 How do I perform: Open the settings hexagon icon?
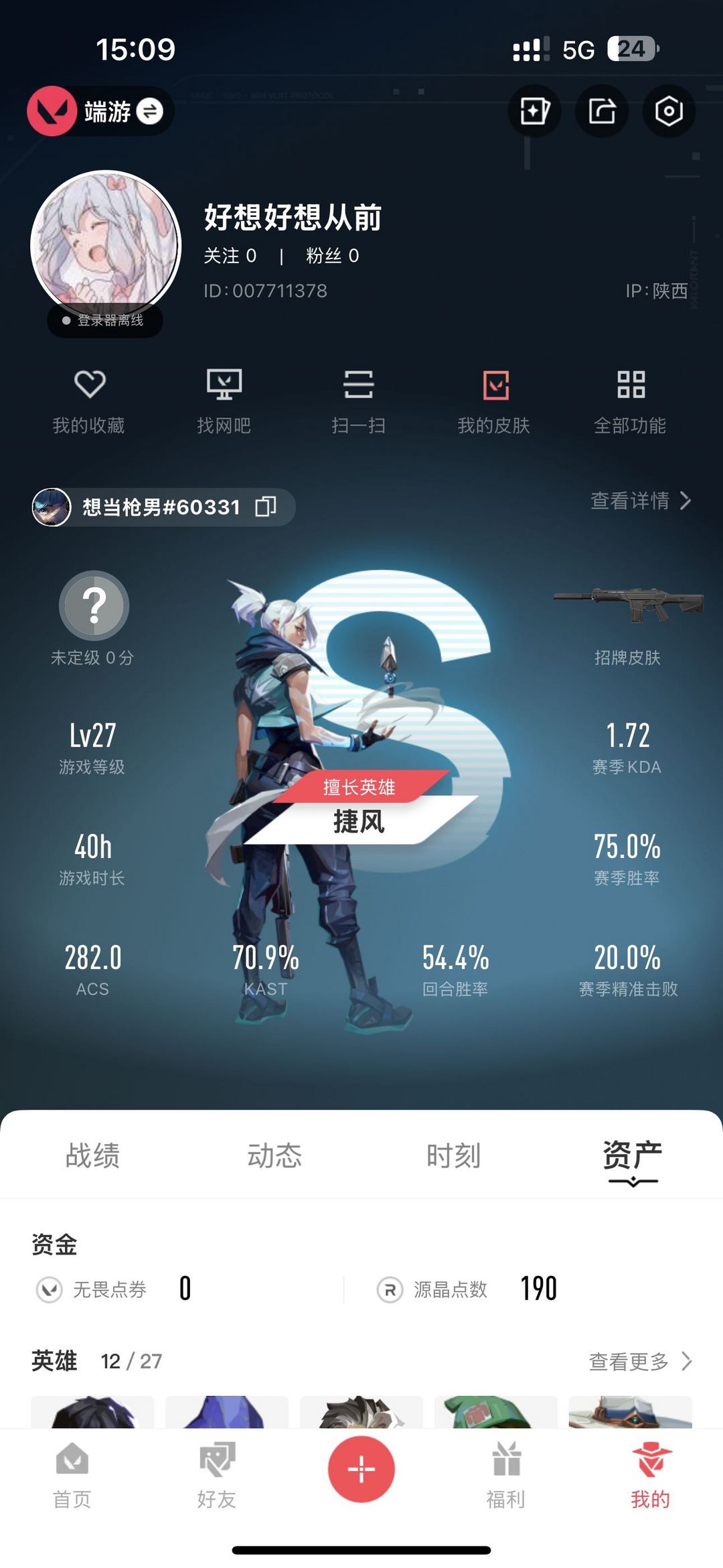pyautogui.click(x=668, y=111)
